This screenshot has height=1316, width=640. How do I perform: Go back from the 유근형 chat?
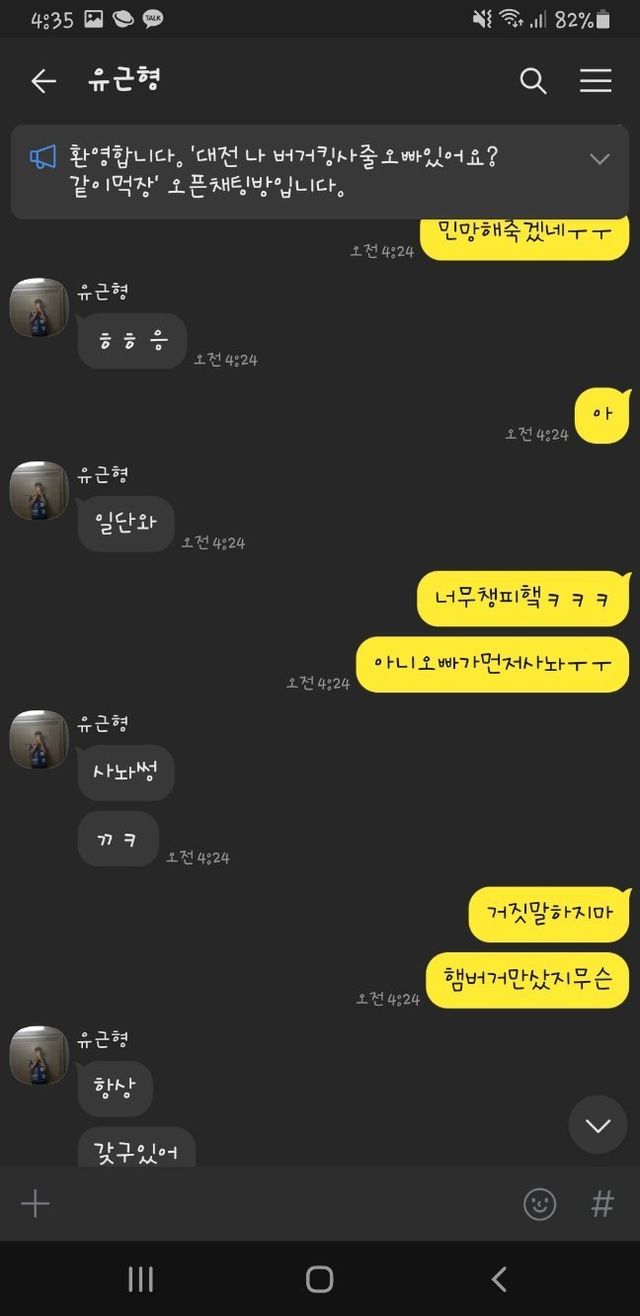point(43,82)
